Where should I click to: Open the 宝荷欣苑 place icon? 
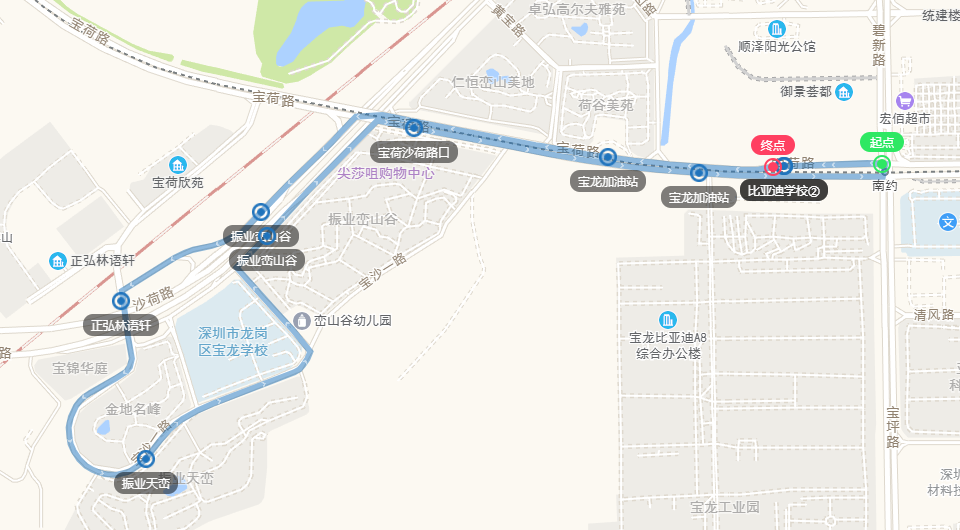pyautogui.click(x=178, y=165)
